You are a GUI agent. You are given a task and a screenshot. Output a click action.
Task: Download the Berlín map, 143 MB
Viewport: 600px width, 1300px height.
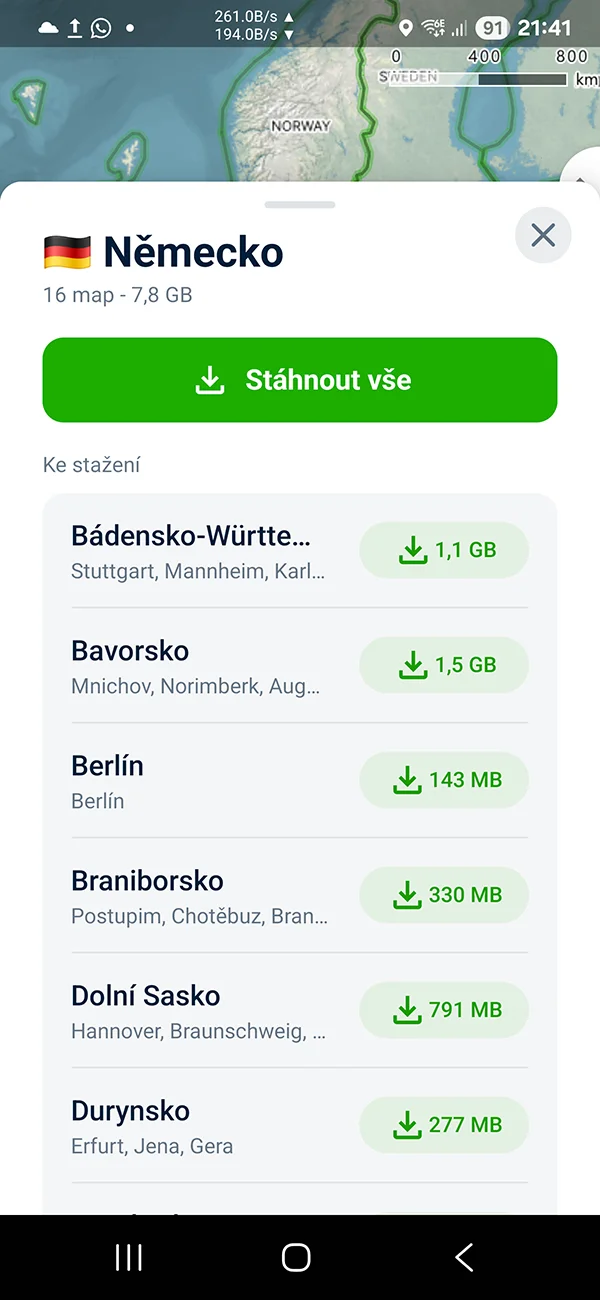444,780
